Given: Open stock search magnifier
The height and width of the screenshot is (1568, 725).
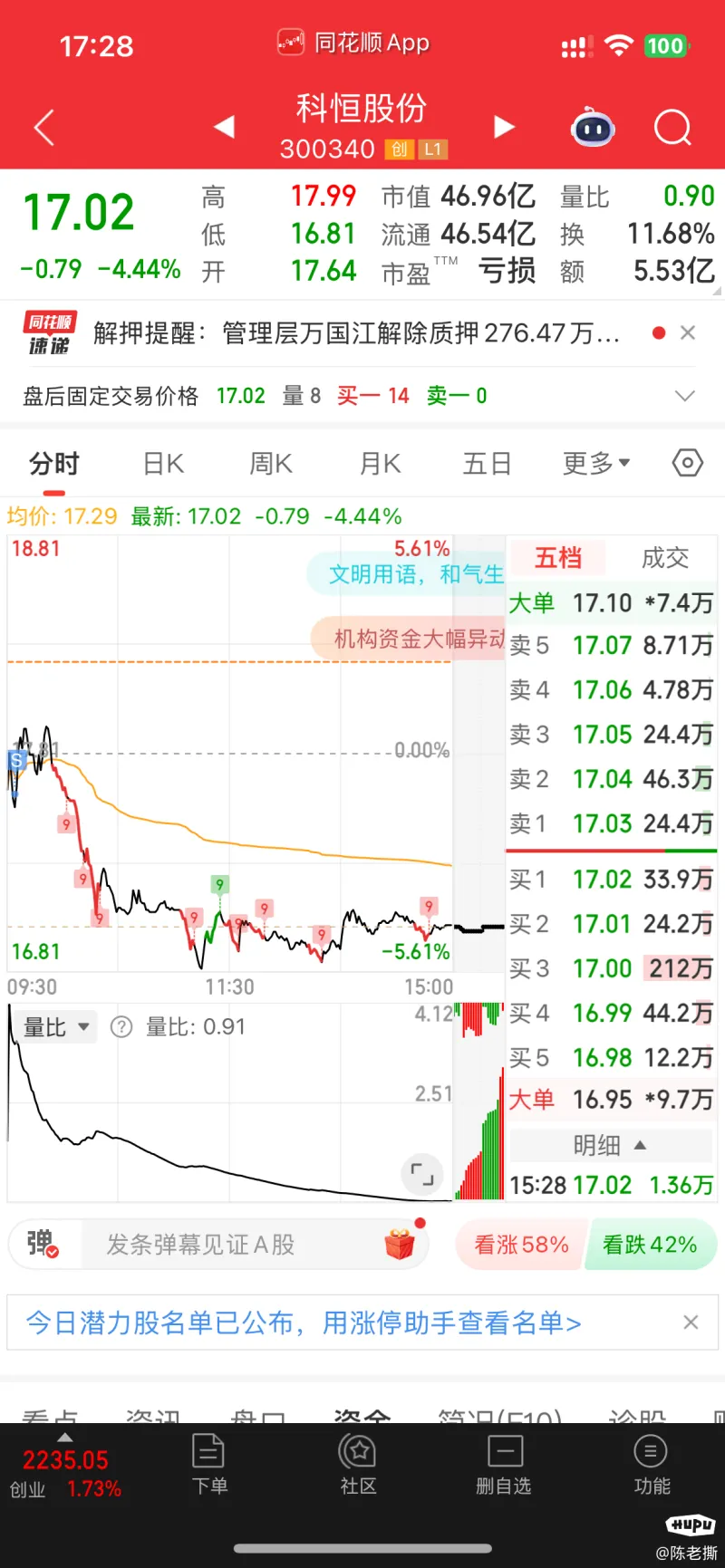Looking at the screenshot, I should pos(672,128).
